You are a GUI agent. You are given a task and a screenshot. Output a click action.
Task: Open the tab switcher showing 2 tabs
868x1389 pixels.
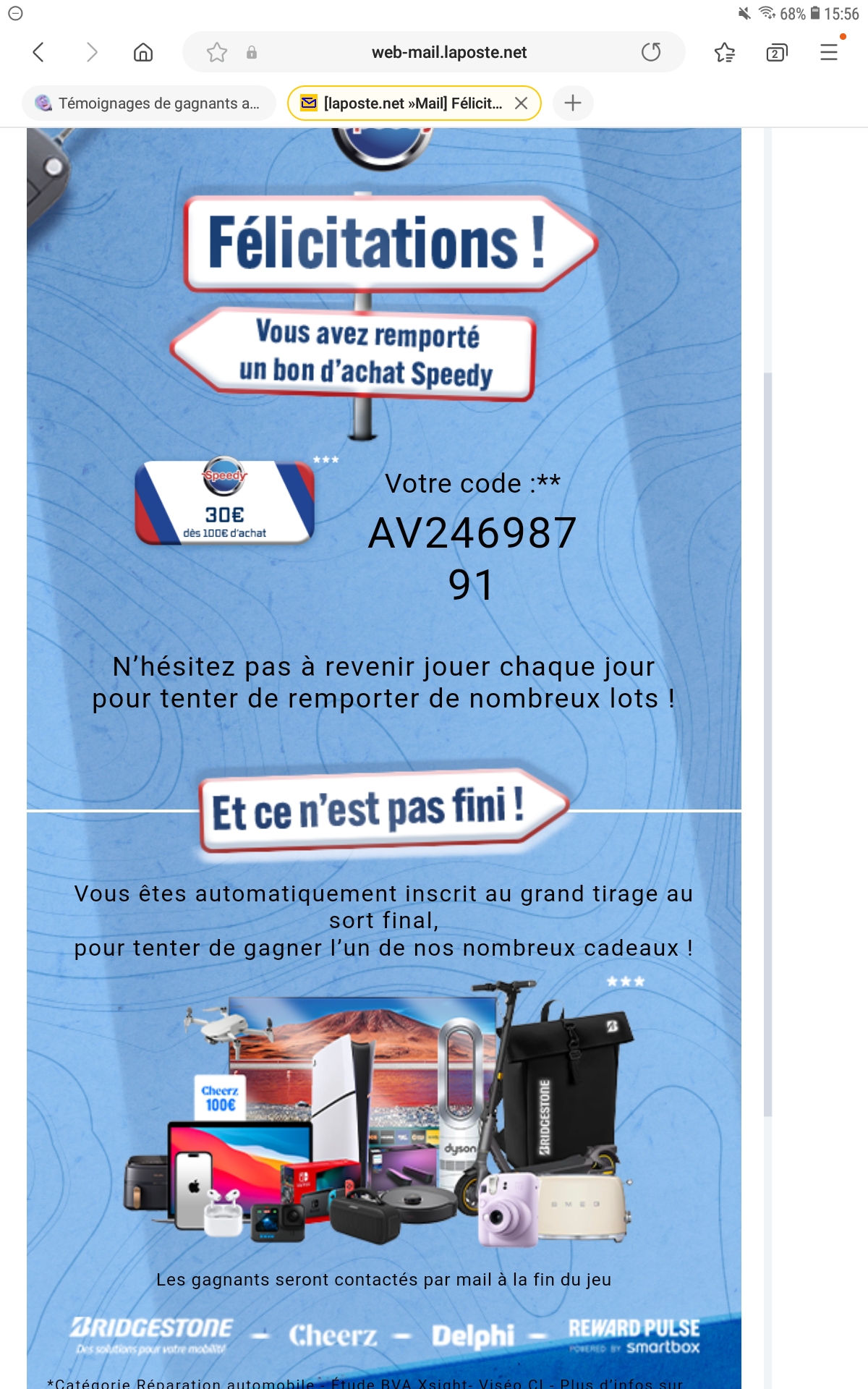(776, 52)
